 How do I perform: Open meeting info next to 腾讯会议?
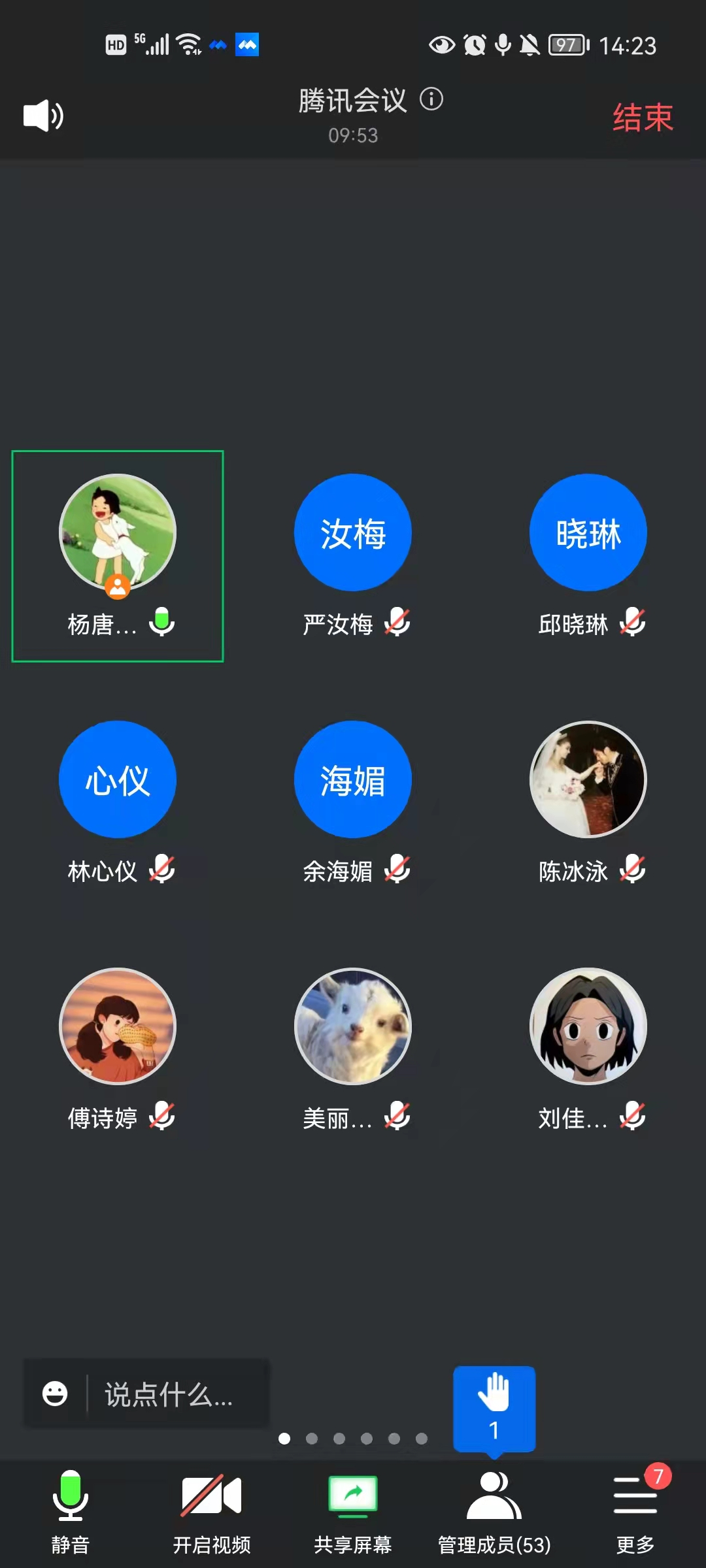pyautogui.click(x=431, y=99)
